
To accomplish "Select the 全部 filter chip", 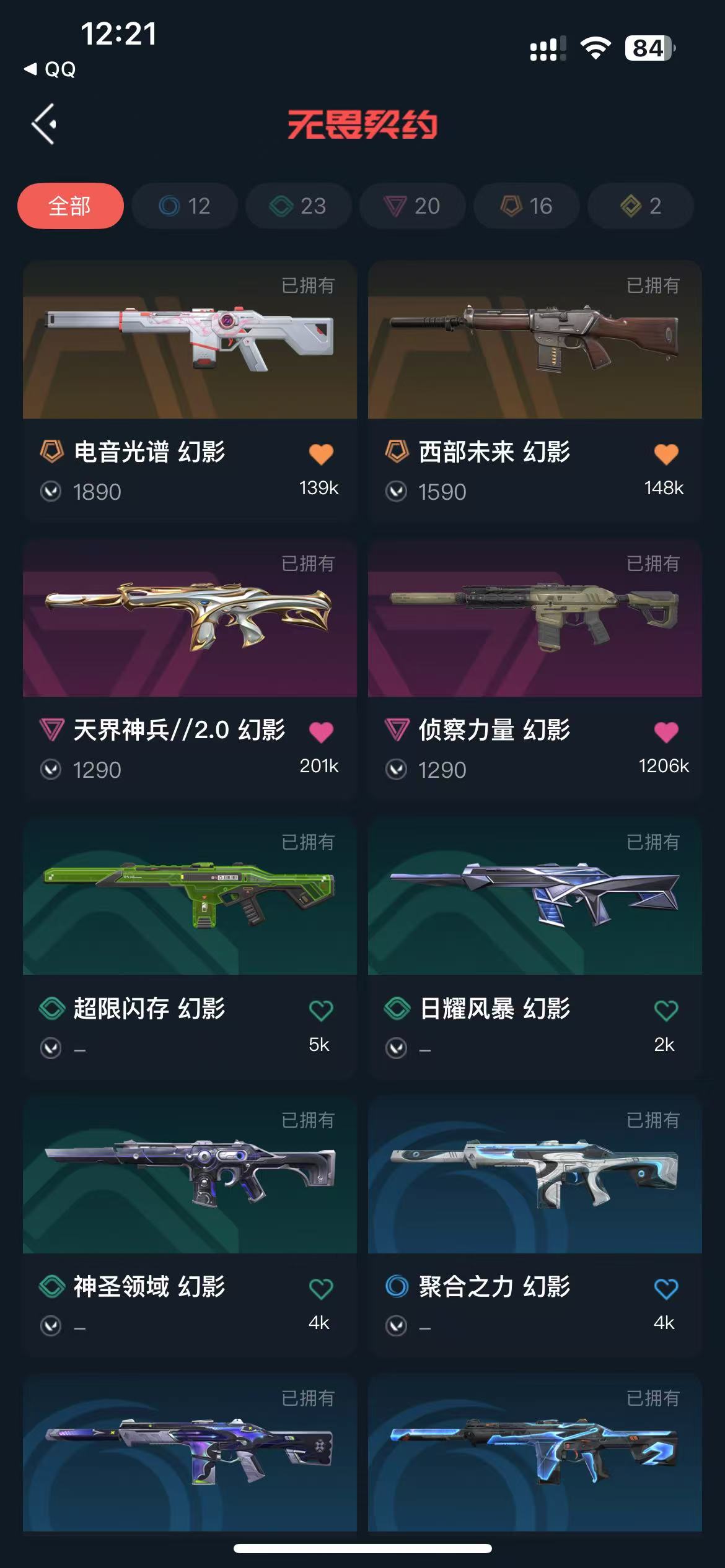I will tap(70, 206).
